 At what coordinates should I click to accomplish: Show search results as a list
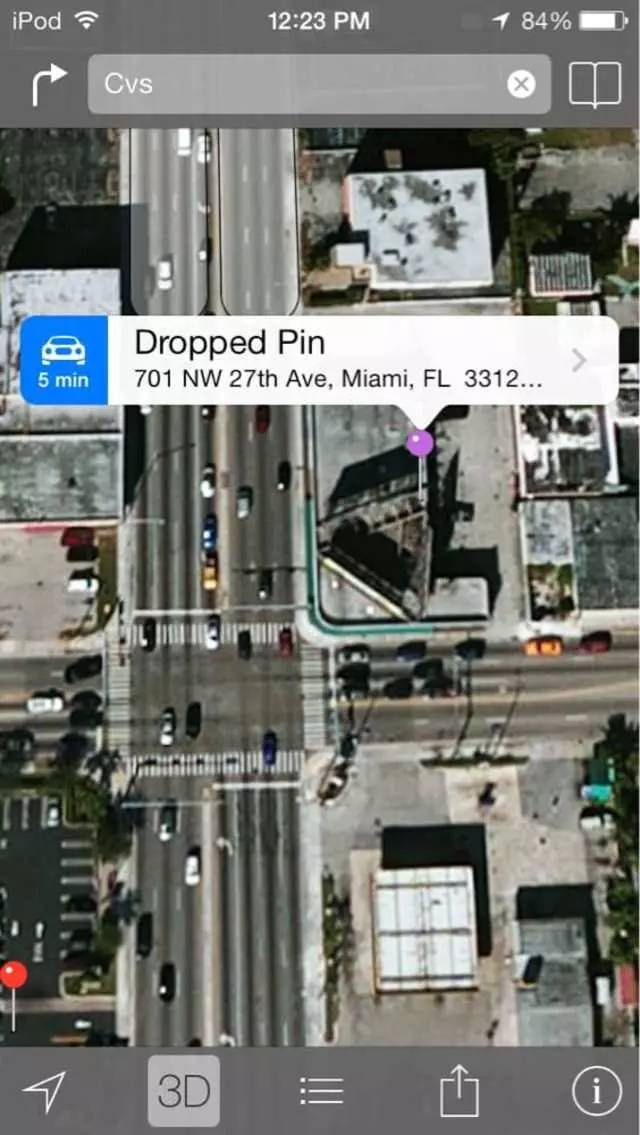[x=321, y=1091]
